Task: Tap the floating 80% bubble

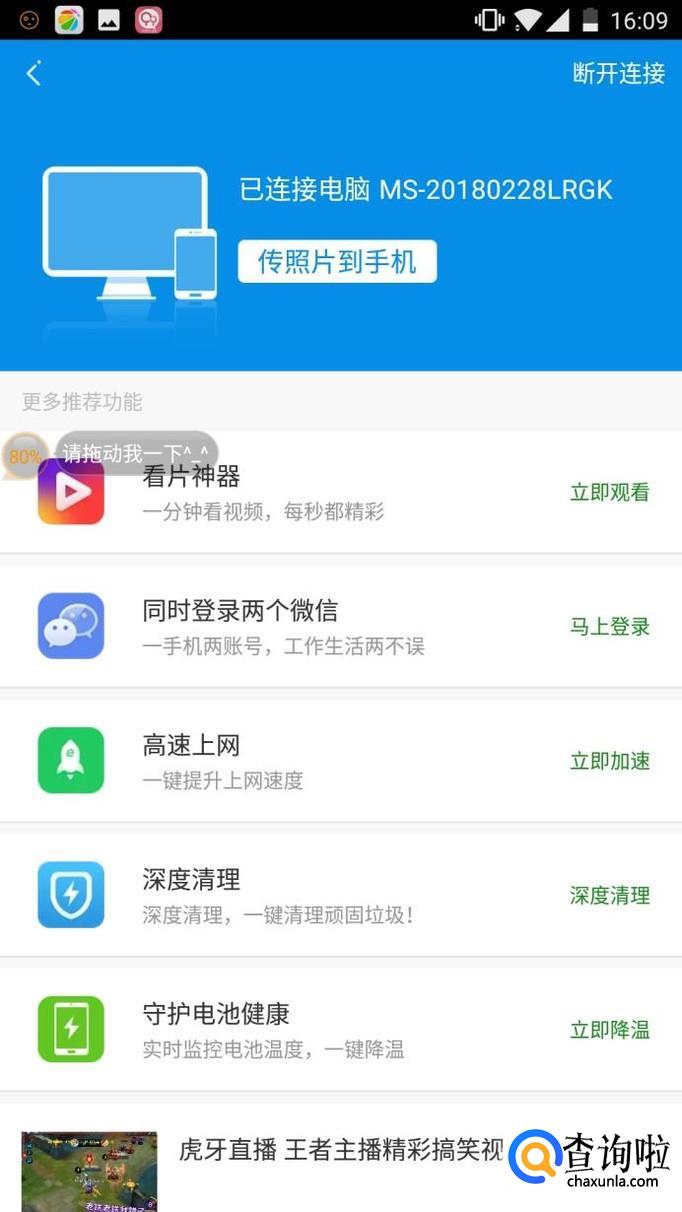Action: click(x=25, y=456)
